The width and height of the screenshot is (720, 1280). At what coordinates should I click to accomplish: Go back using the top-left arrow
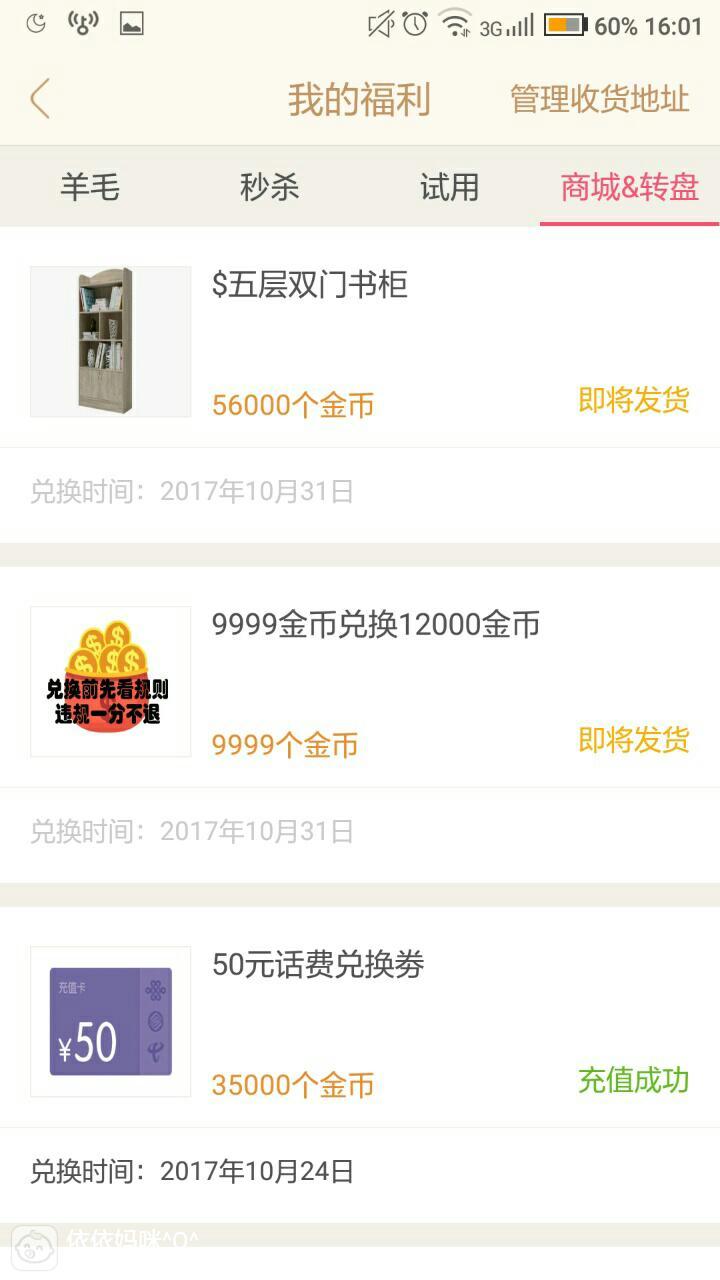[x=40, y=99]
